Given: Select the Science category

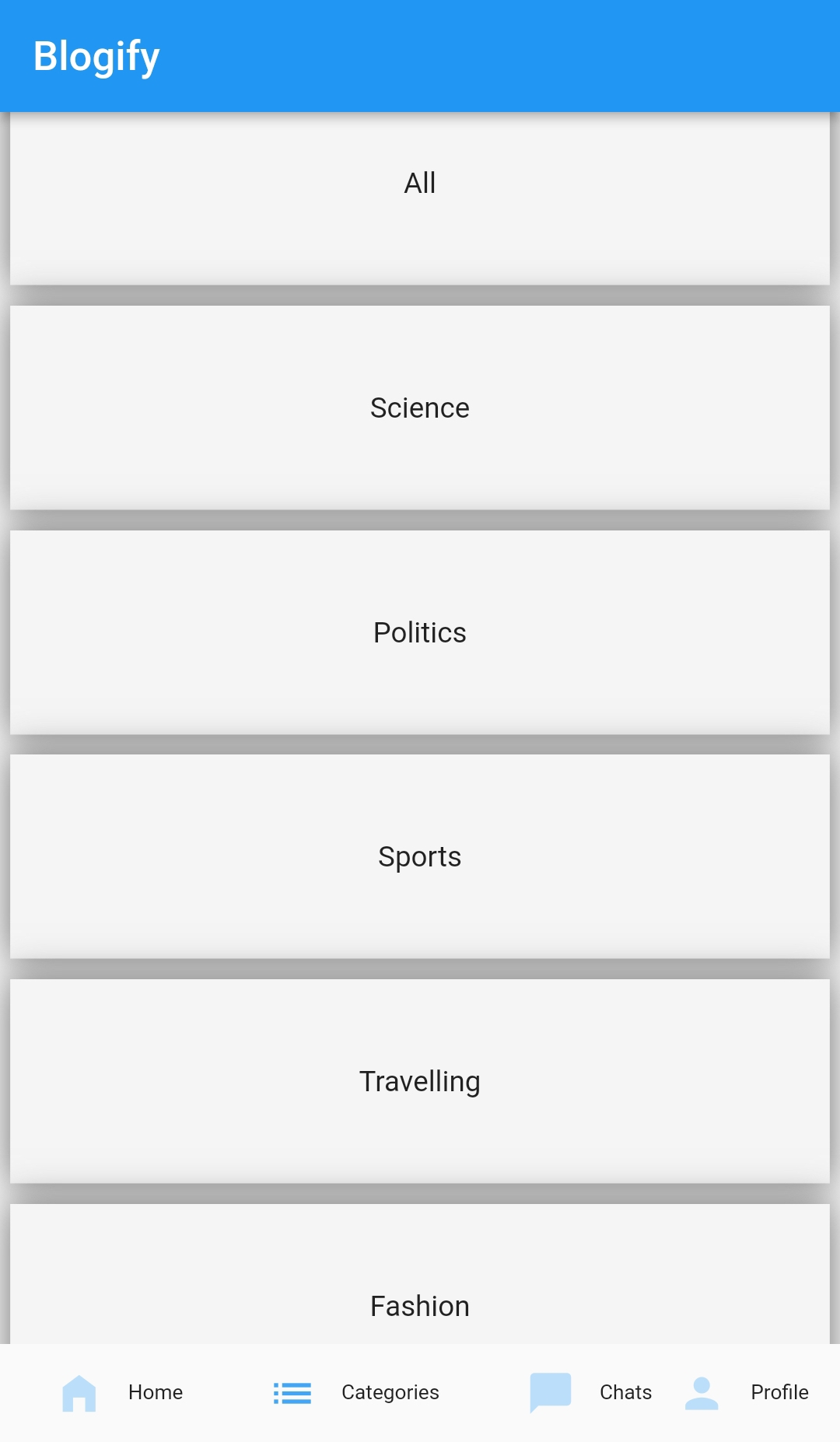Looking at the screenshot, I should 420,407.
